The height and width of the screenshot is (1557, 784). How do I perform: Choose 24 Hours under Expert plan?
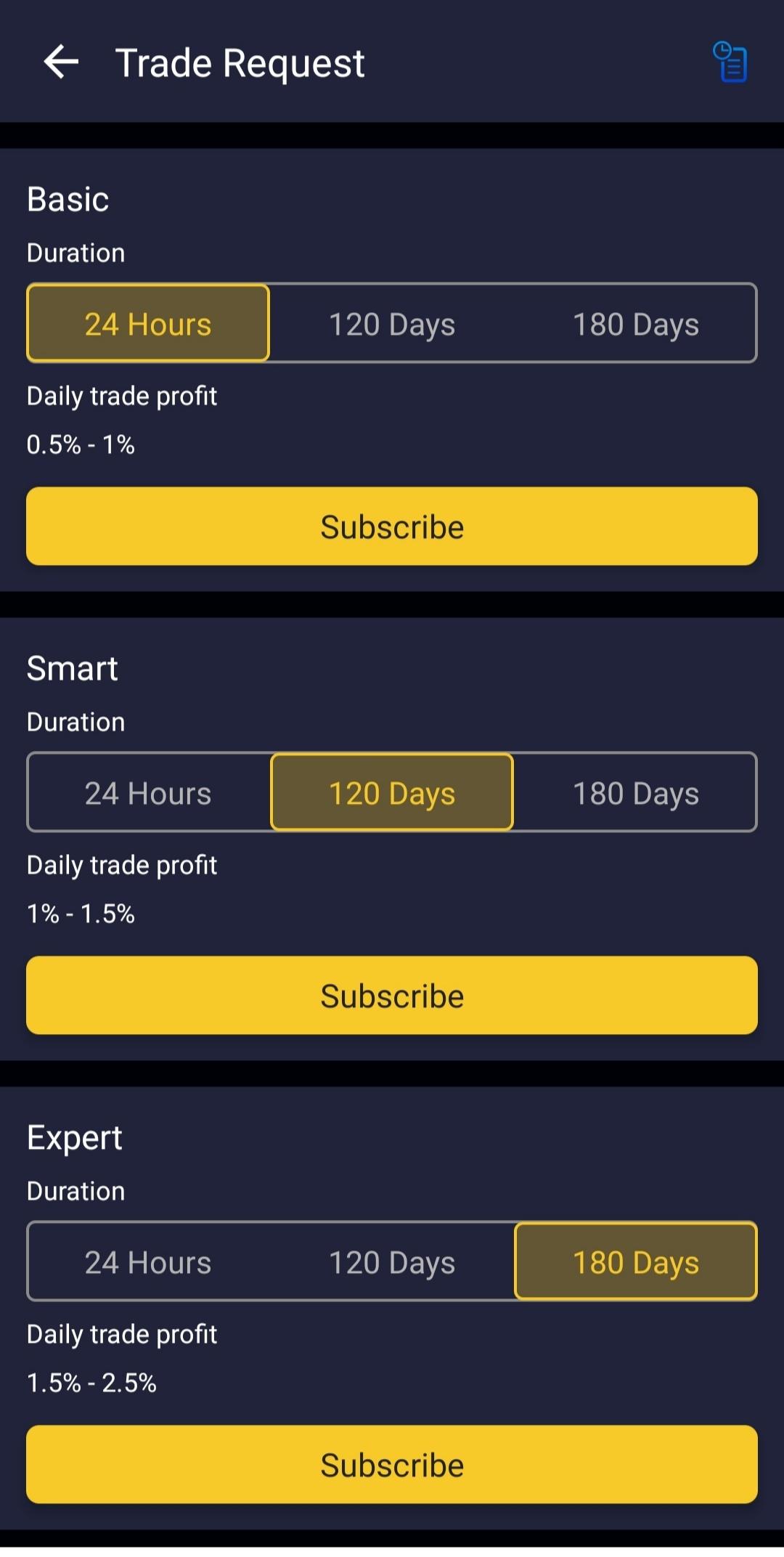[x=148, y=1262]
